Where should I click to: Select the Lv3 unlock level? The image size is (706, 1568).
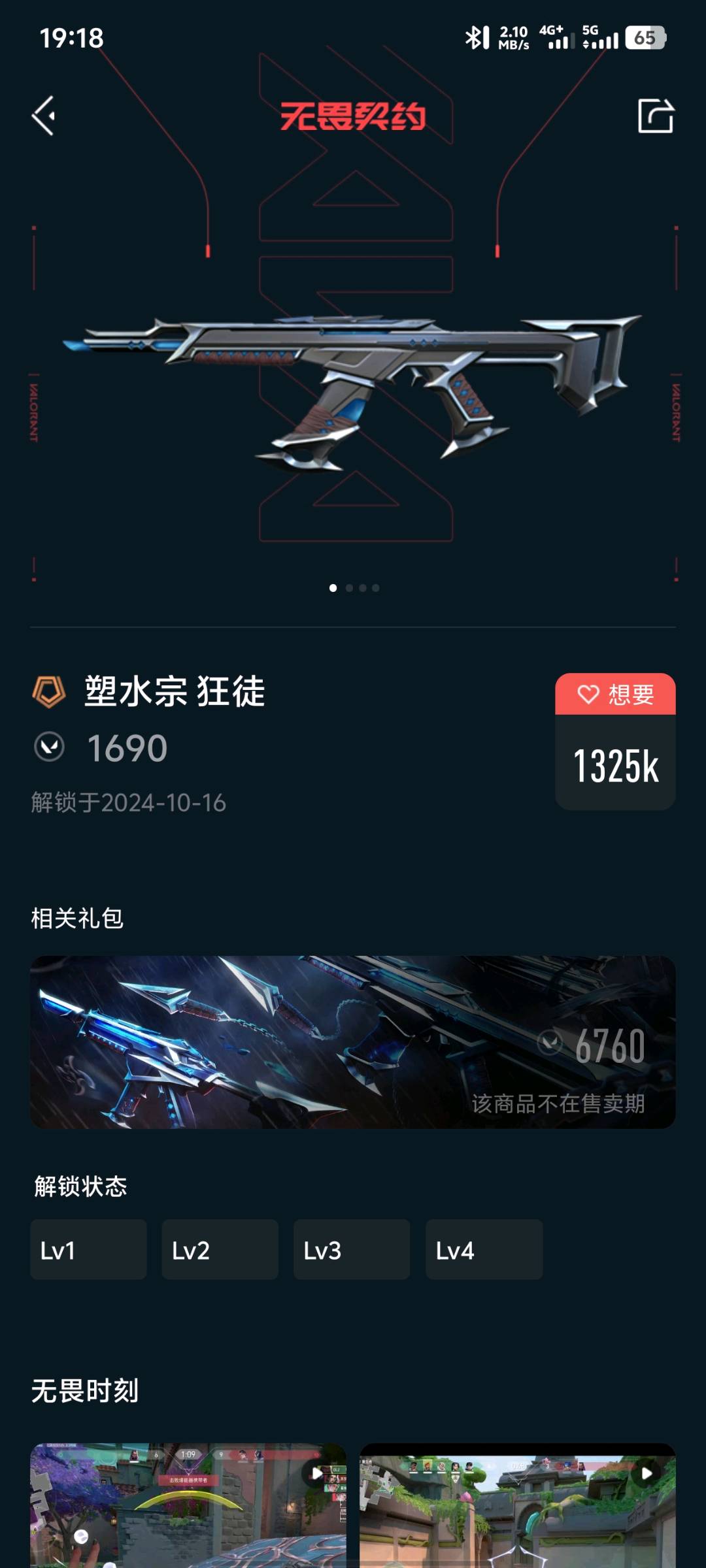pos(352,1250)
